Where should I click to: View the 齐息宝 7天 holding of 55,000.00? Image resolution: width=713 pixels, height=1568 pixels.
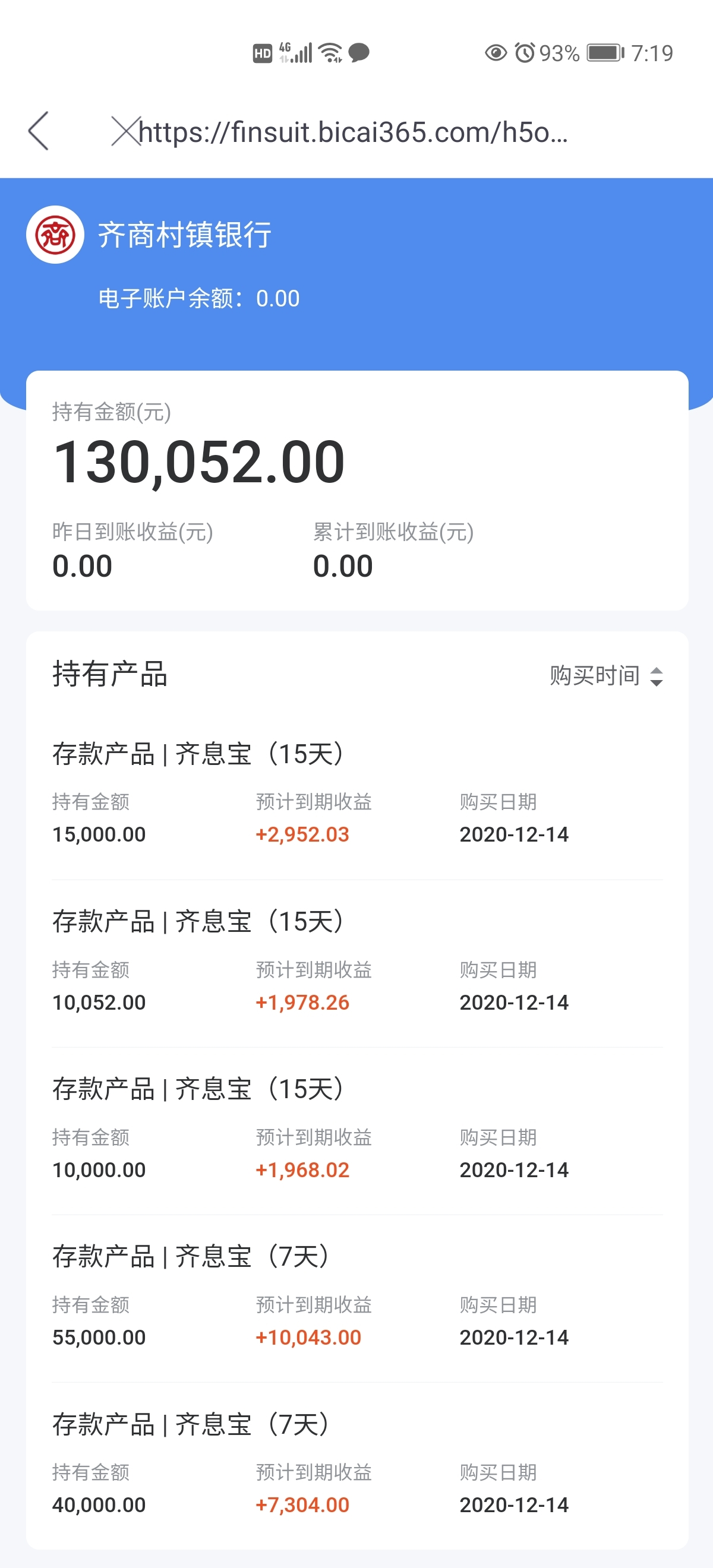(x=357, y=1298)
